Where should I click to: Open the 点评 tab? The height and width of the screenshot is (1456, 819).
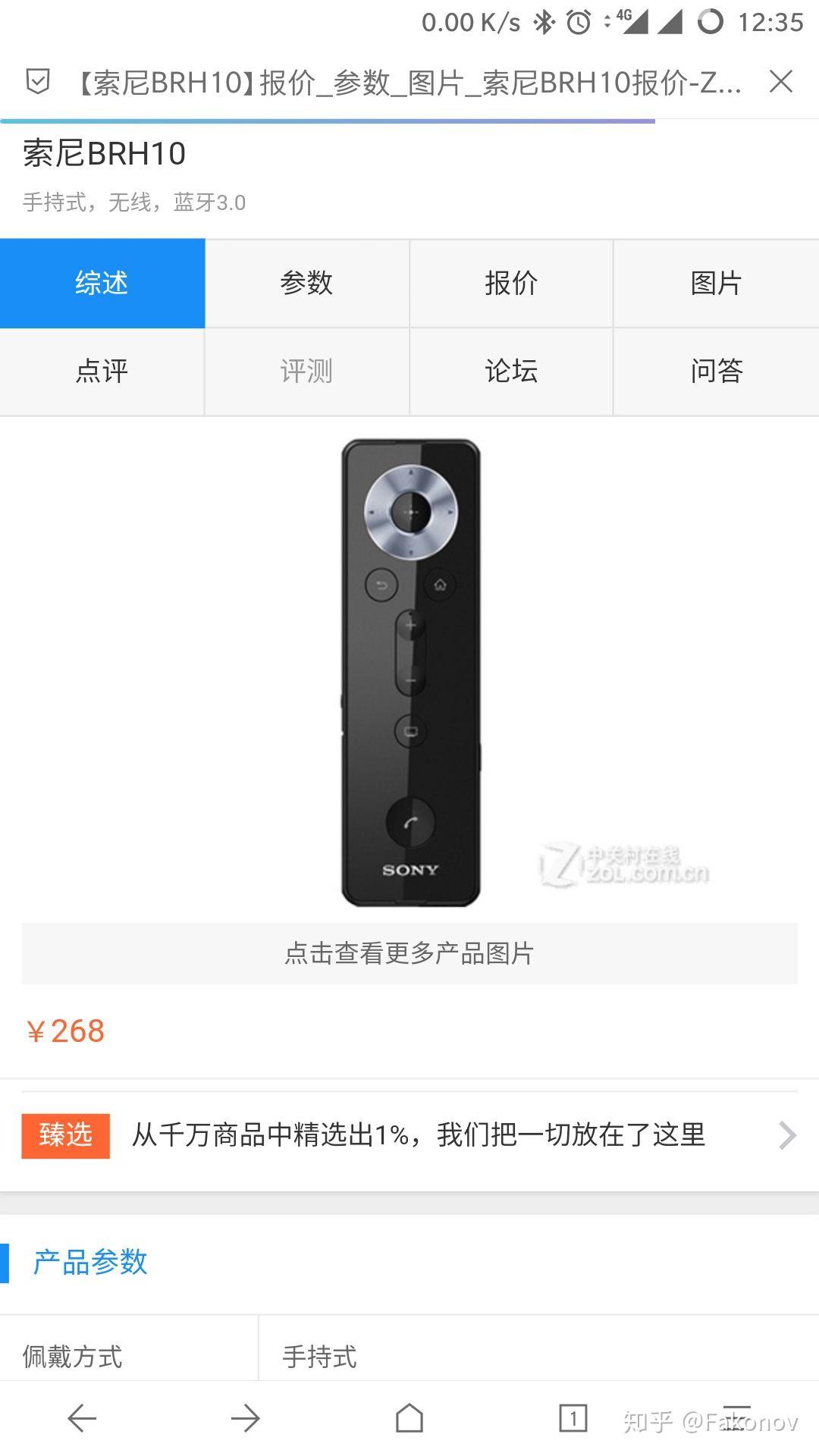pyautogui.click(x=102, y=372)
